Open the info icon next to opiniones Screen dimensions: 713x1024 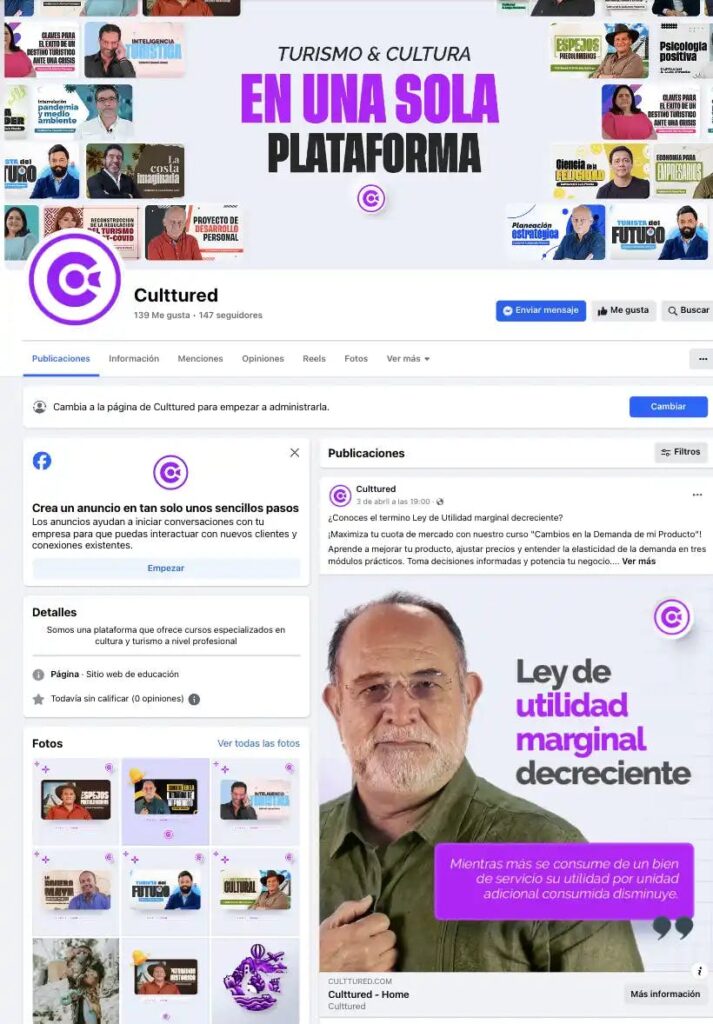coord(194,699)
